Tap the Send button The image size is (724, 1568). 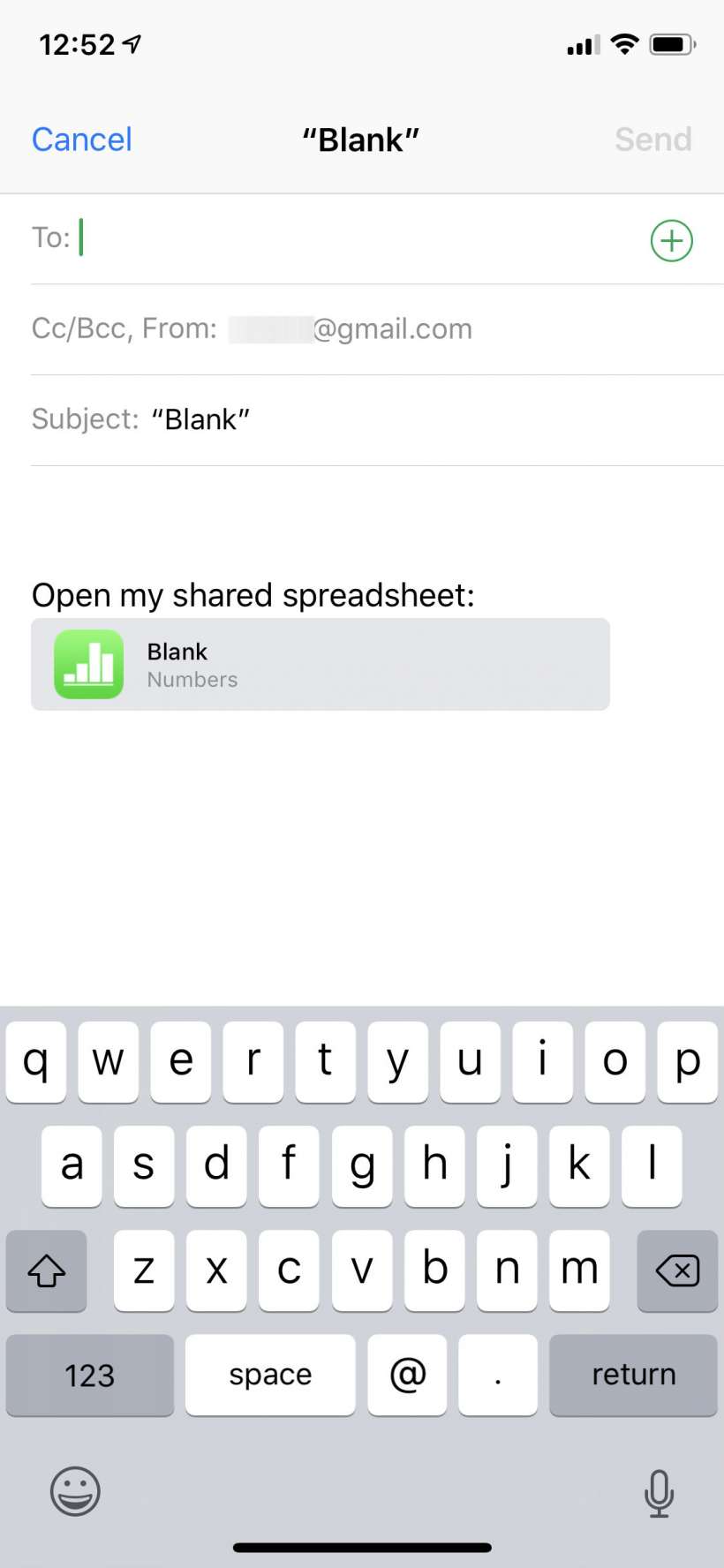tap(652, 139)
